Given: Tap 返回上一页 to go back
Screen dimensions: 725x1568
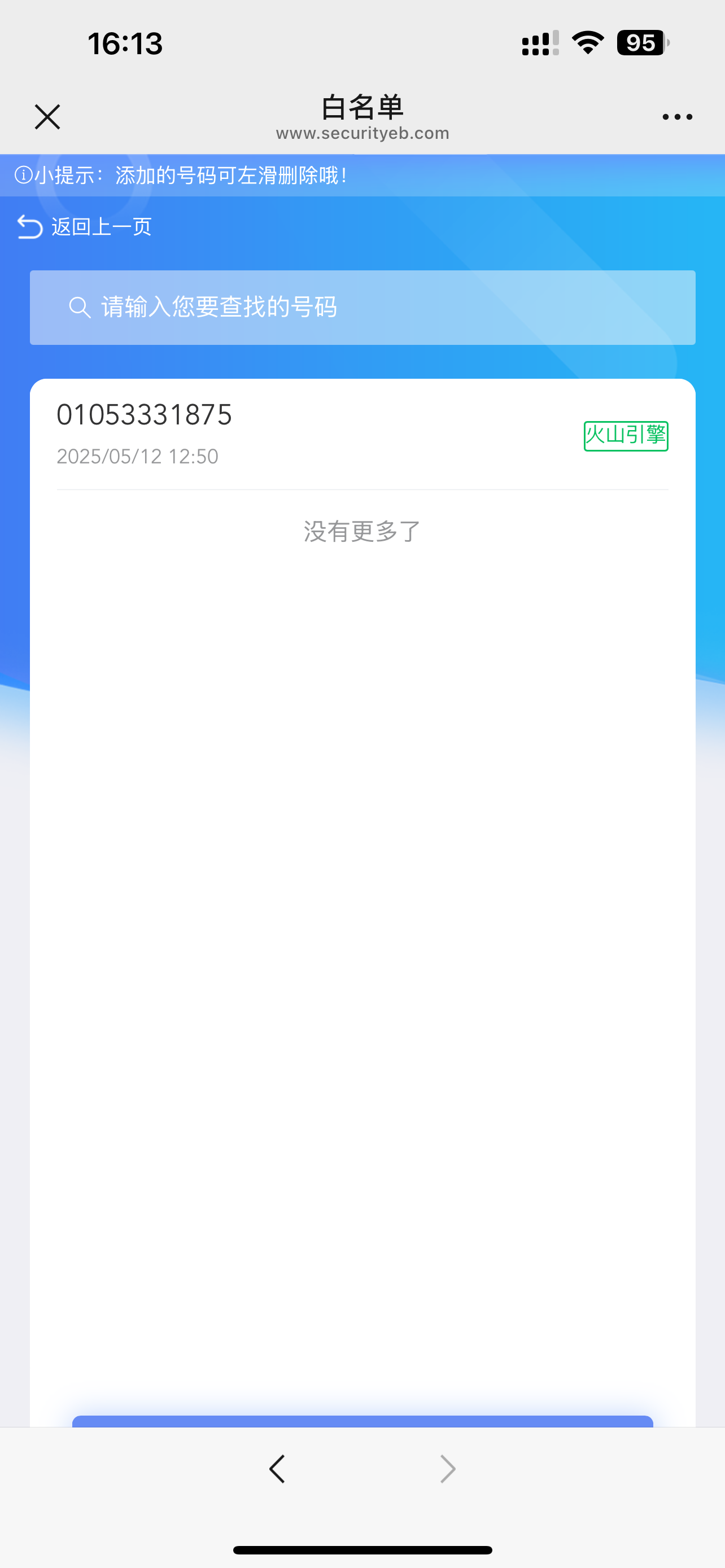Looking at the screenshot, I should coord(85,226).
